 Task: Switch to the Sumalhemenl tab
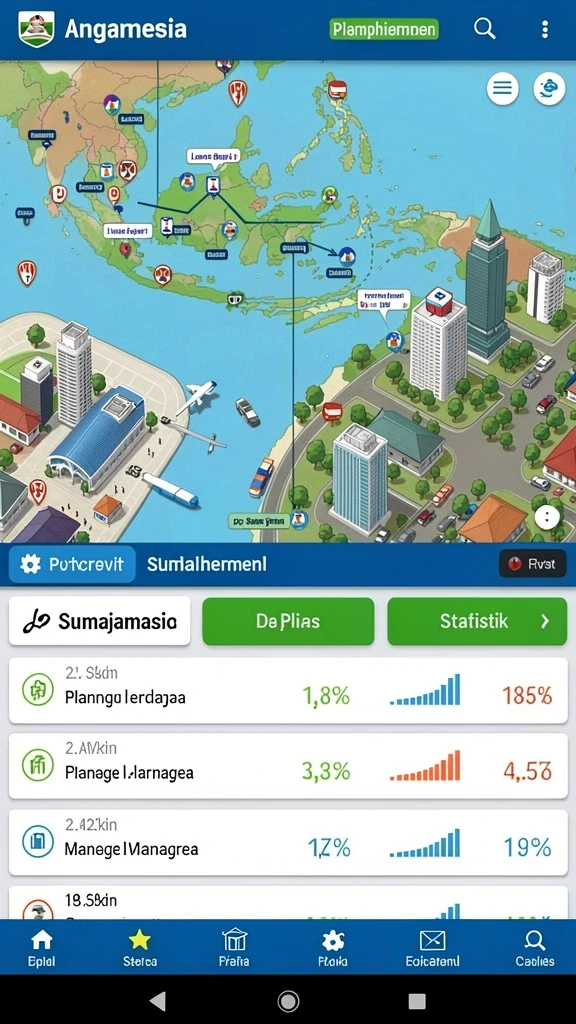pos(206,564)
